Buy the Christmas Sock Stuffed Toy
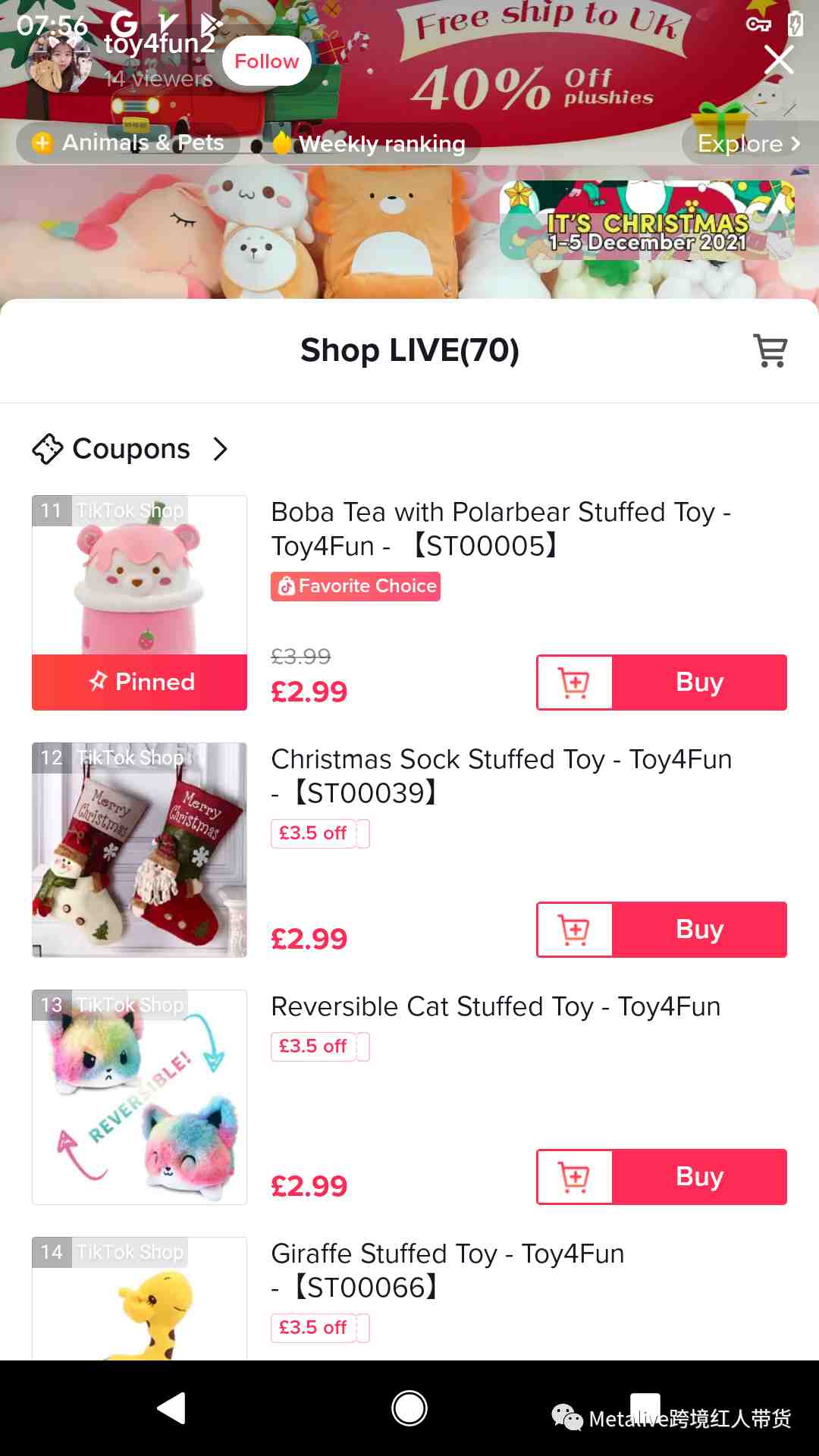This screenshot has width=819, height=1456. click(698, 930)
